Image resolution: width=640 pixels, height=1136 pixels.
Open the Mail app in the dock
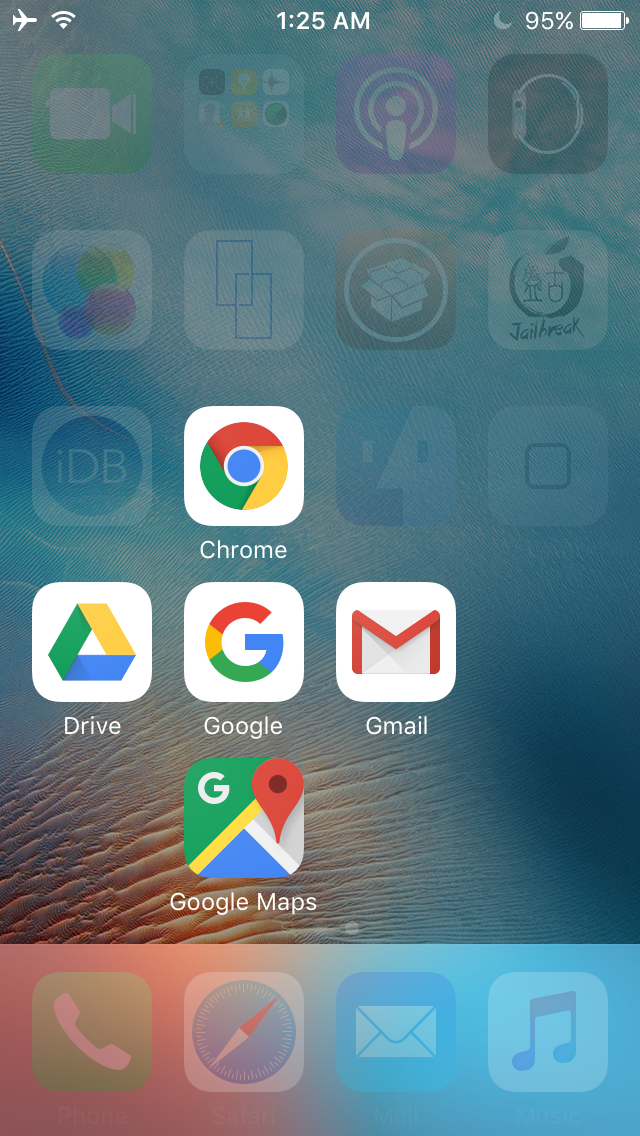396,1032
